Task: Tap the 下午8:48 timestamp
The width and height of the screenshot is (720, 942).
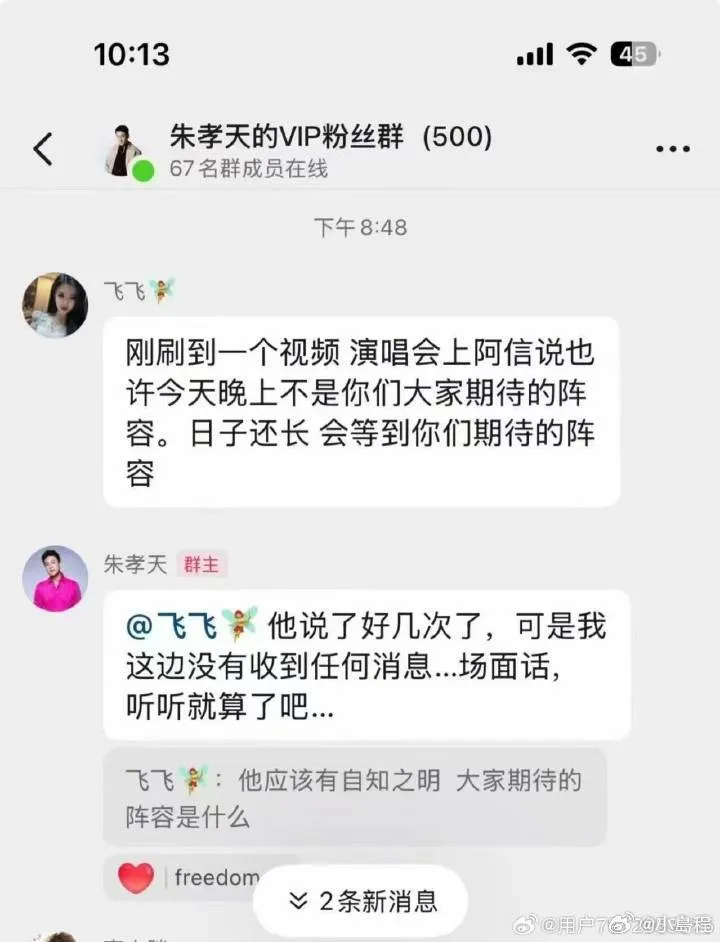Action: [x=358, y=227]
